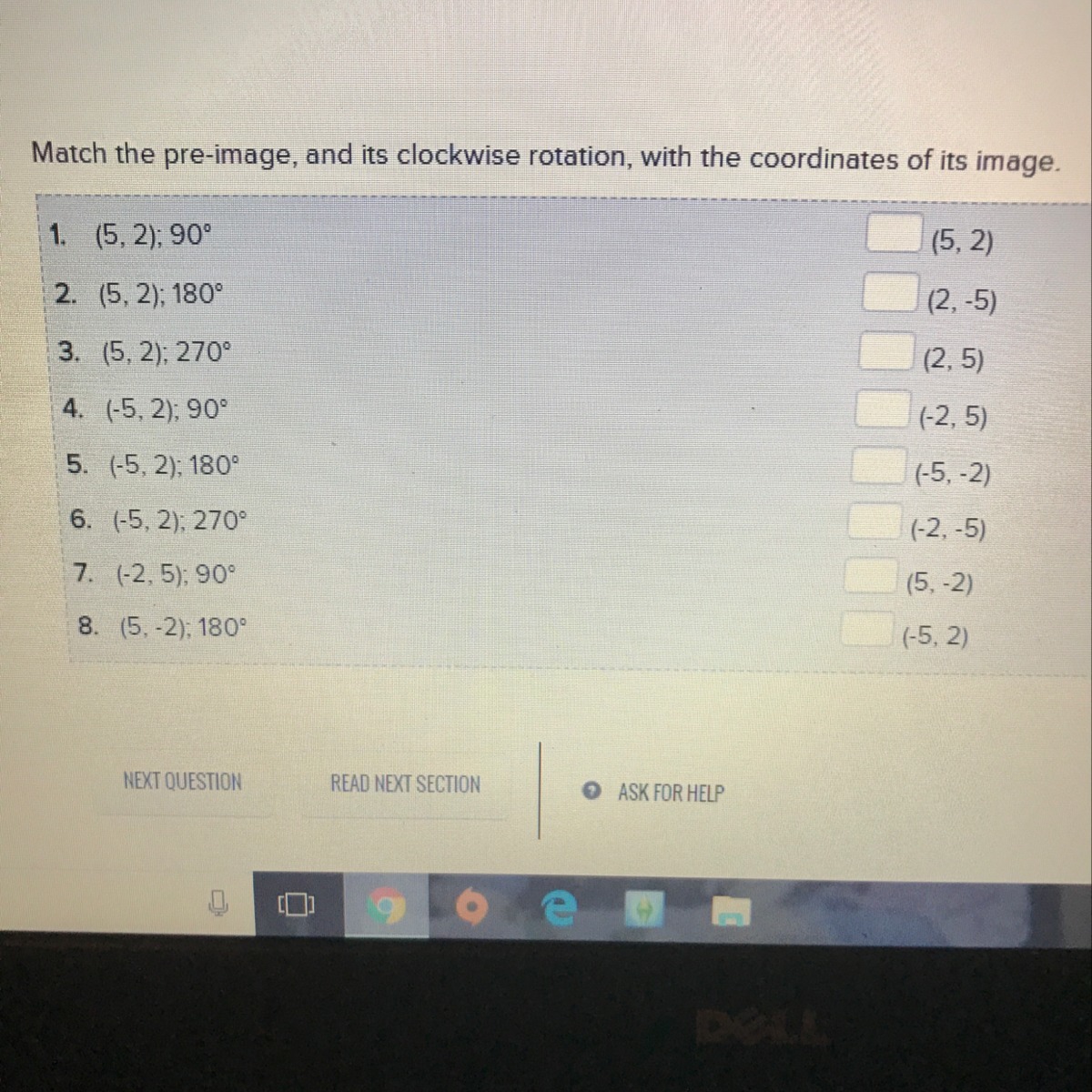Open the taskbar microphone voice search

point(217,903)
